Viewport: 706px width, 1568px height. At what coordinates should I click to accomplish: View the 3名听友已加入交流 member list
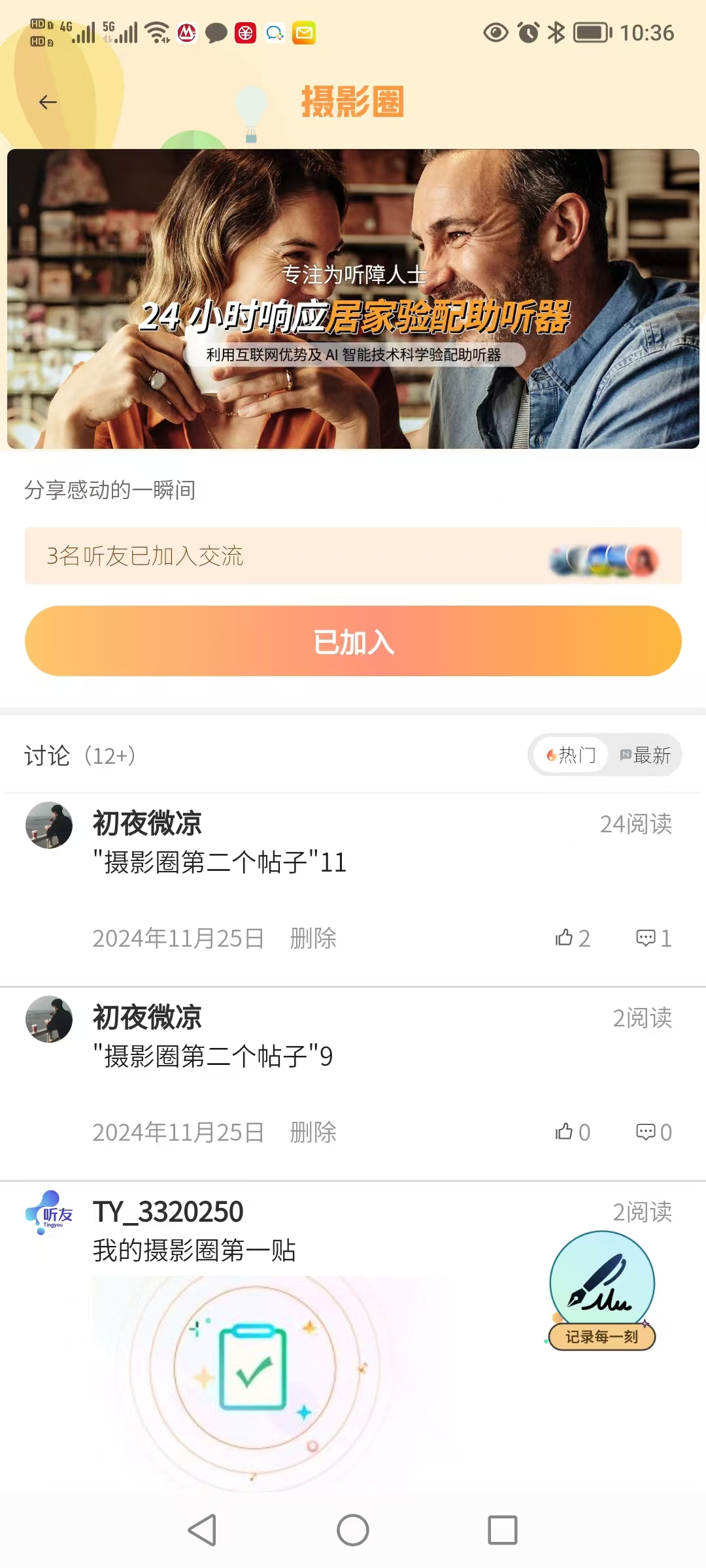pyautogui.click(x=353, y=556)
